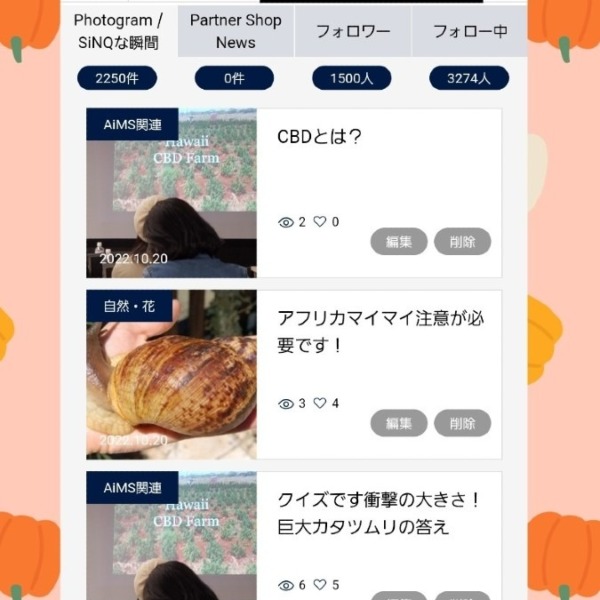
Task: Like the CBDとは？ post
Action: tap(320, 222)
